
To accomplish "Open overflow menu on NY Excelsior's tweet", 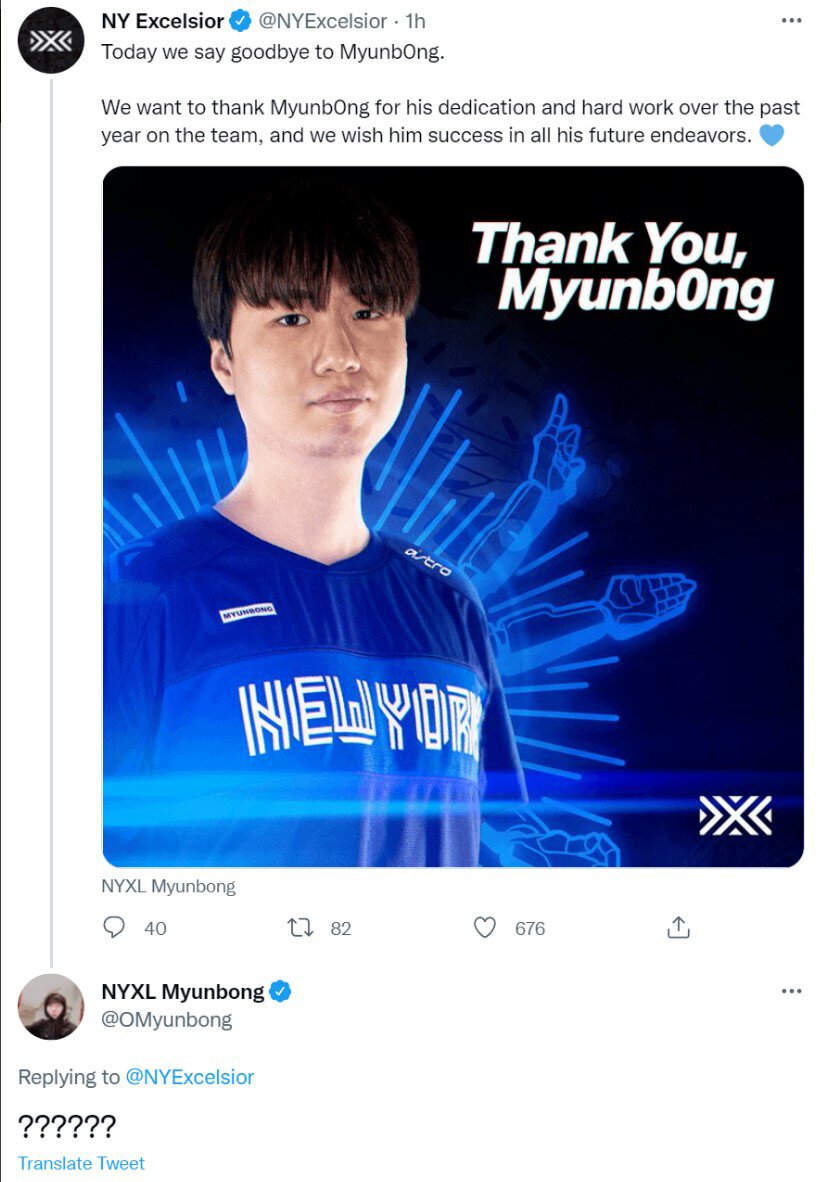I will [791, 21].
